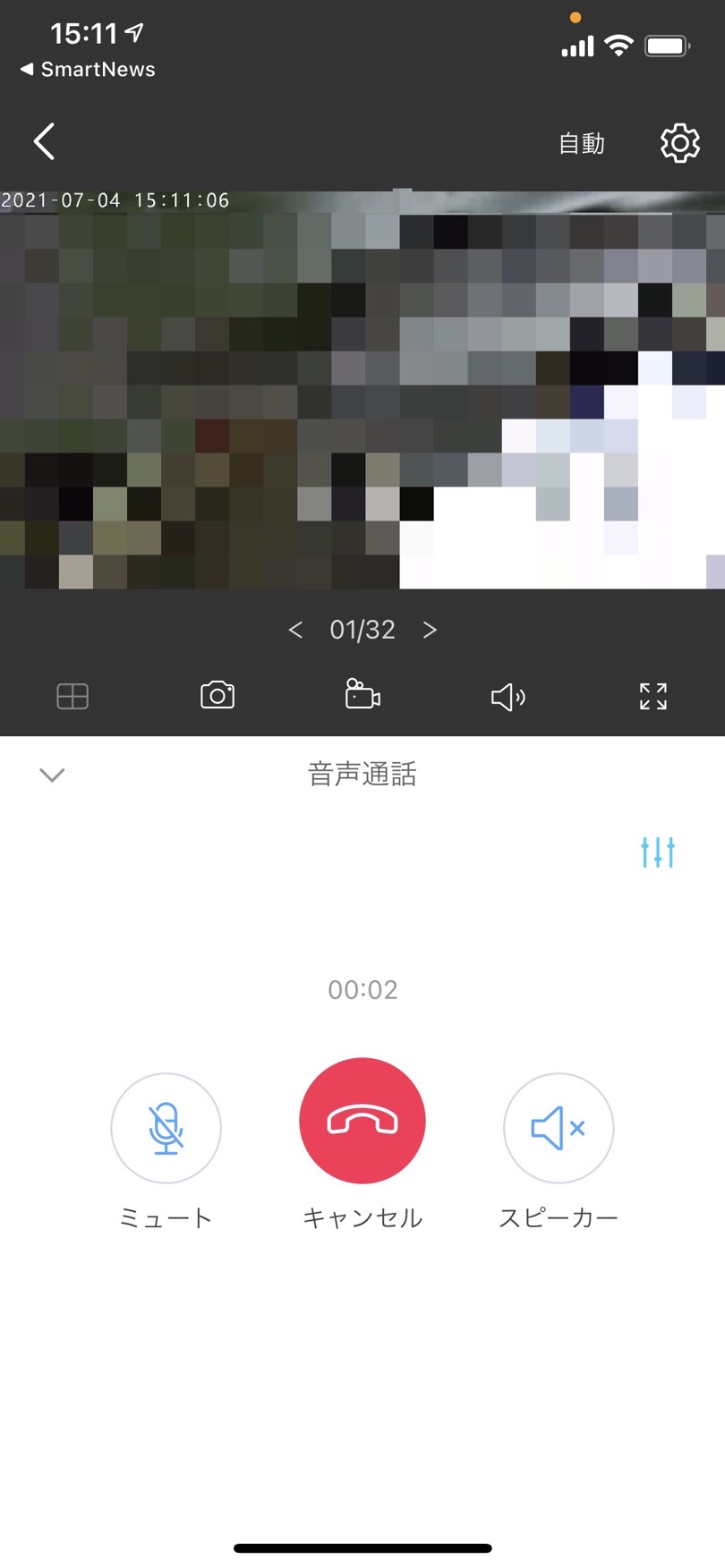Go to the previous camera channel
Viewport: 725px width, 1568px height.
click(296, 631)
